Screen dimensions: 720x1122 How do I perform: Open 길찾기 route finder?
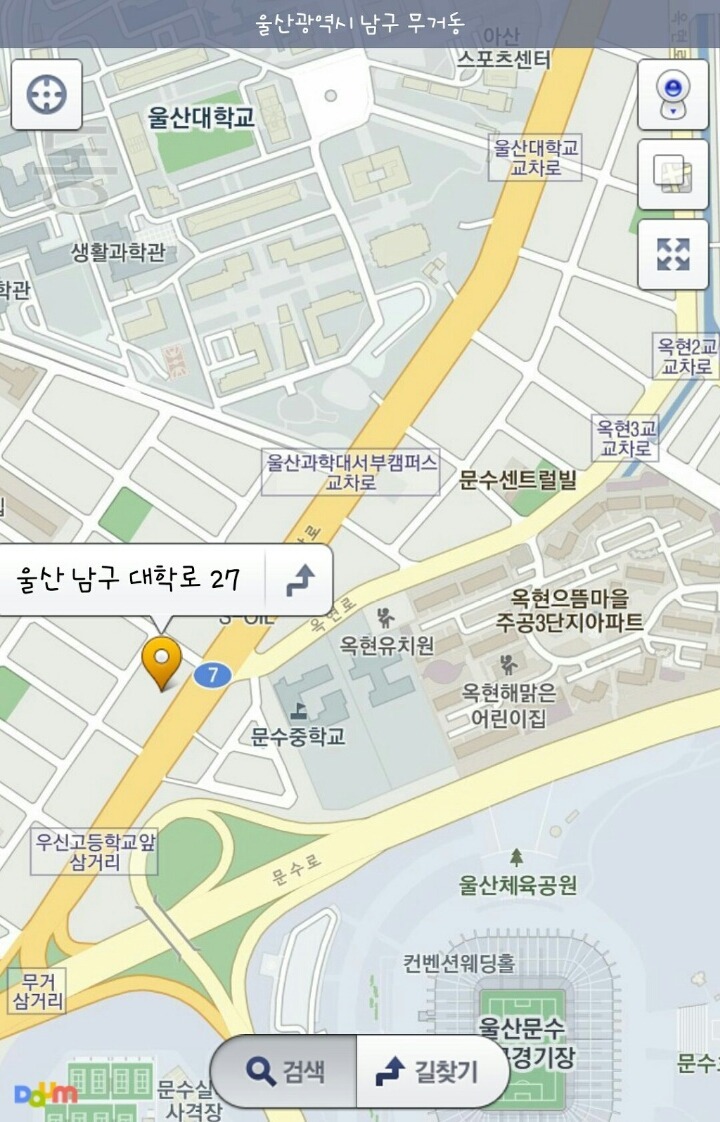[x=430, y=1072]
